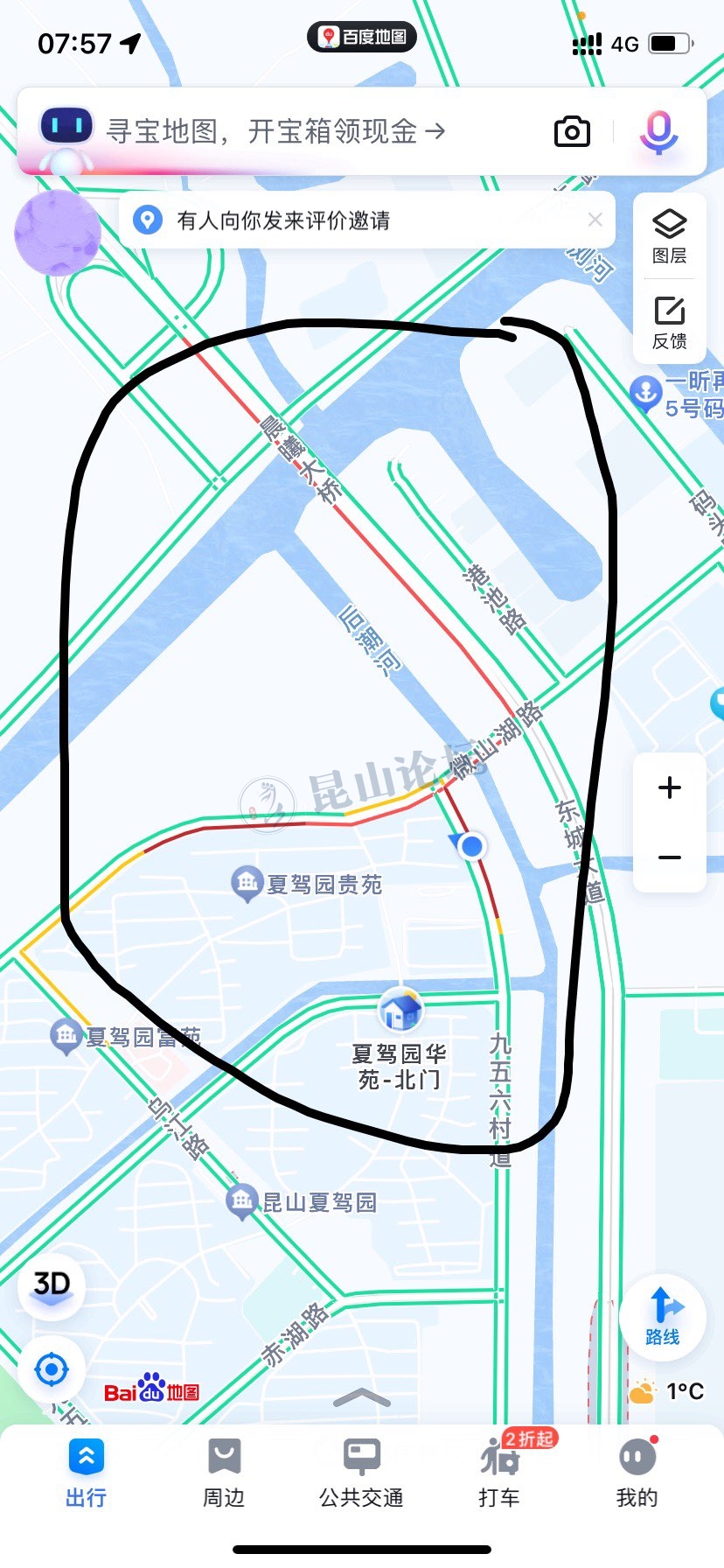Viewport: 724px width, 1568px height.
Task: Open route planning (路线)
Action: [663, 1316]
